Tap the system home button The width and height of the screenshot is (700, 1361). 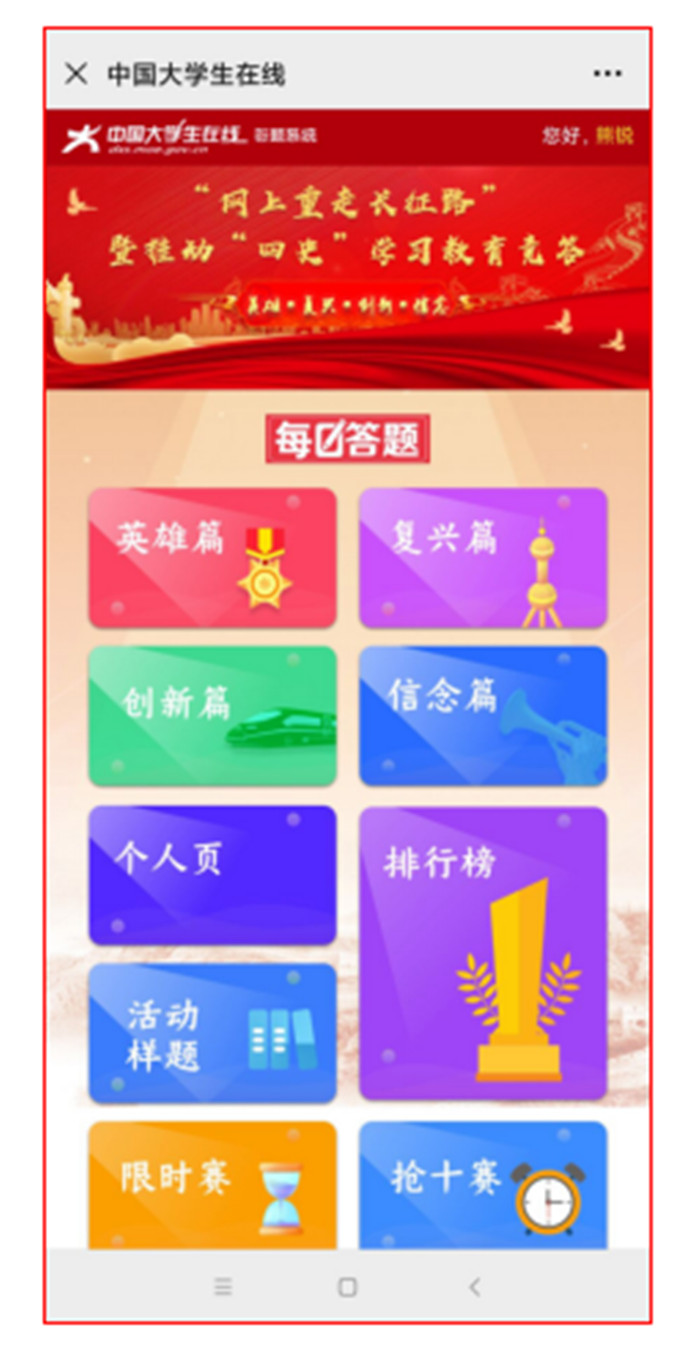click(347, 1287)
